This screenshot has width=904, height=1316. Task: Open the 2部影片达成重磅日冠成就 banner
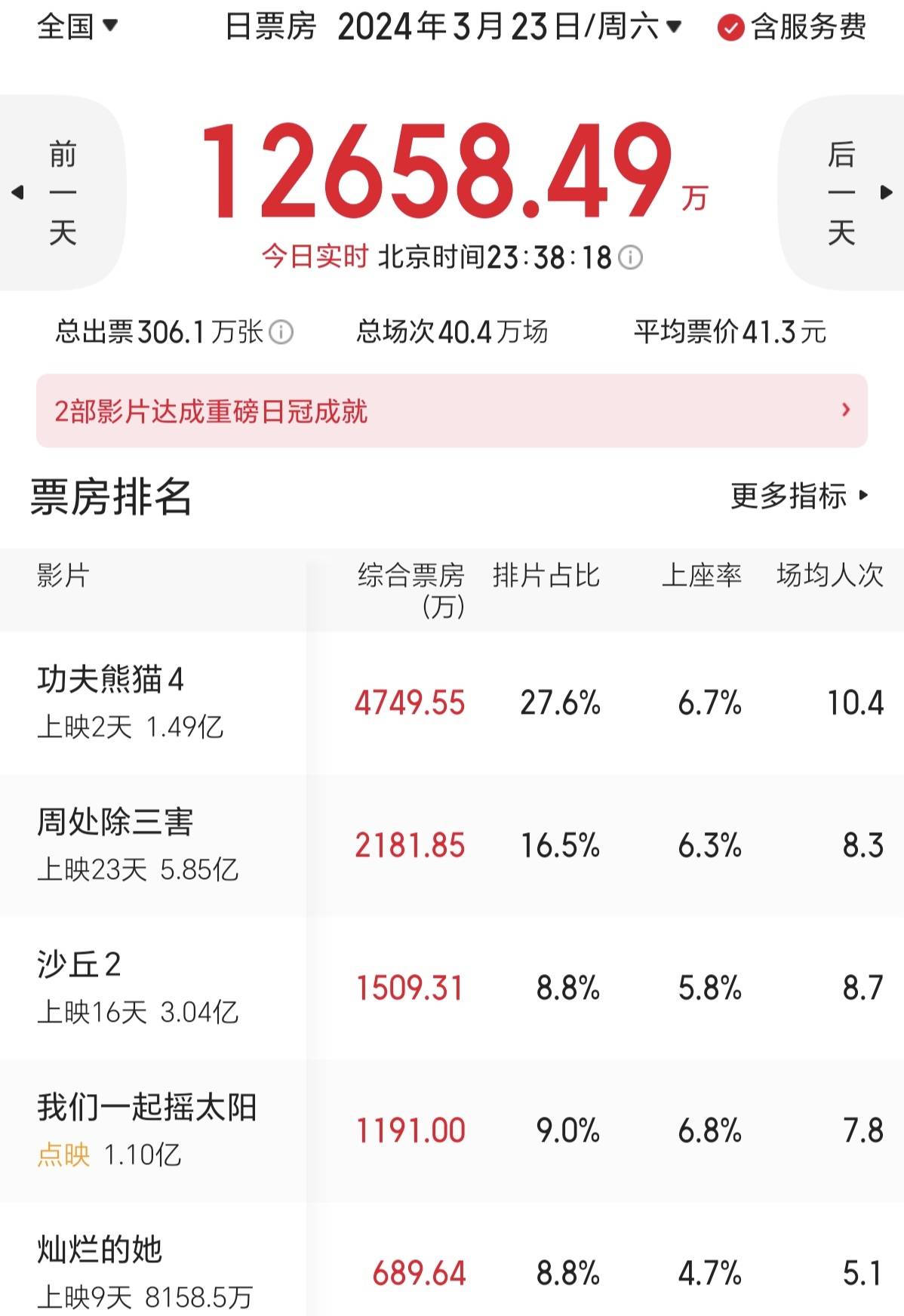click(x=451, y=411)
